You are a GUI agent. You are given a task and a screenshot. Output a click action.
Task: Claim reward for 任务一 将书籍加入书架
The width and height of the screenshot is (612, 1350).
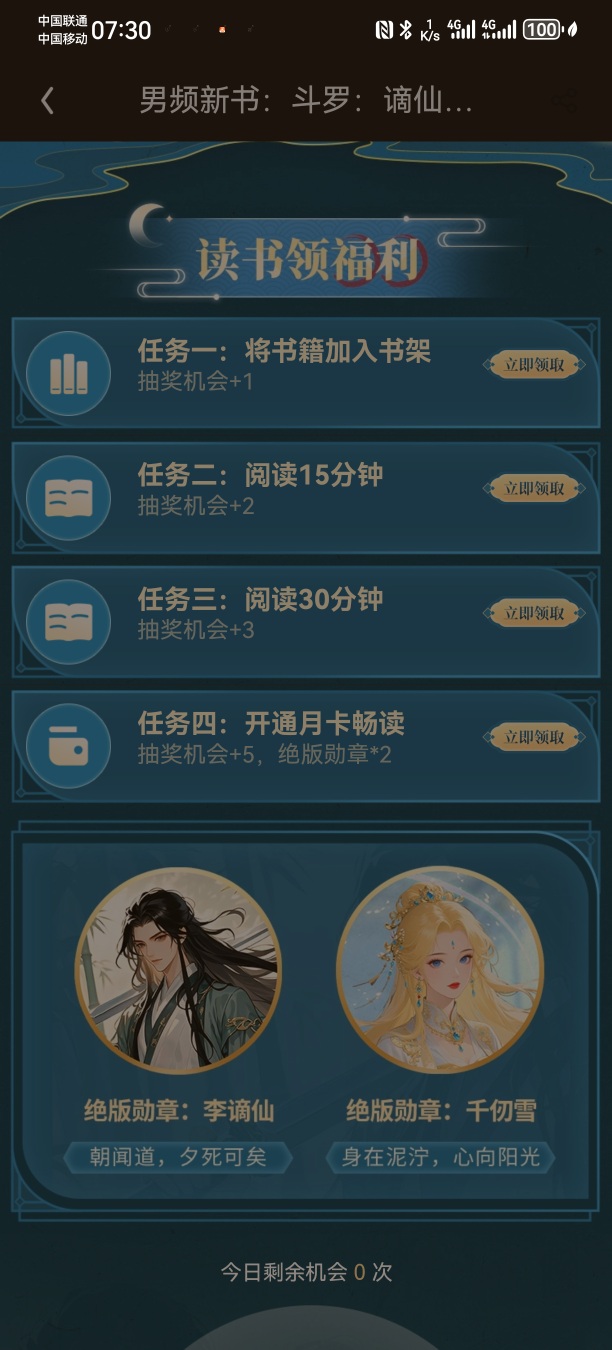534,365
